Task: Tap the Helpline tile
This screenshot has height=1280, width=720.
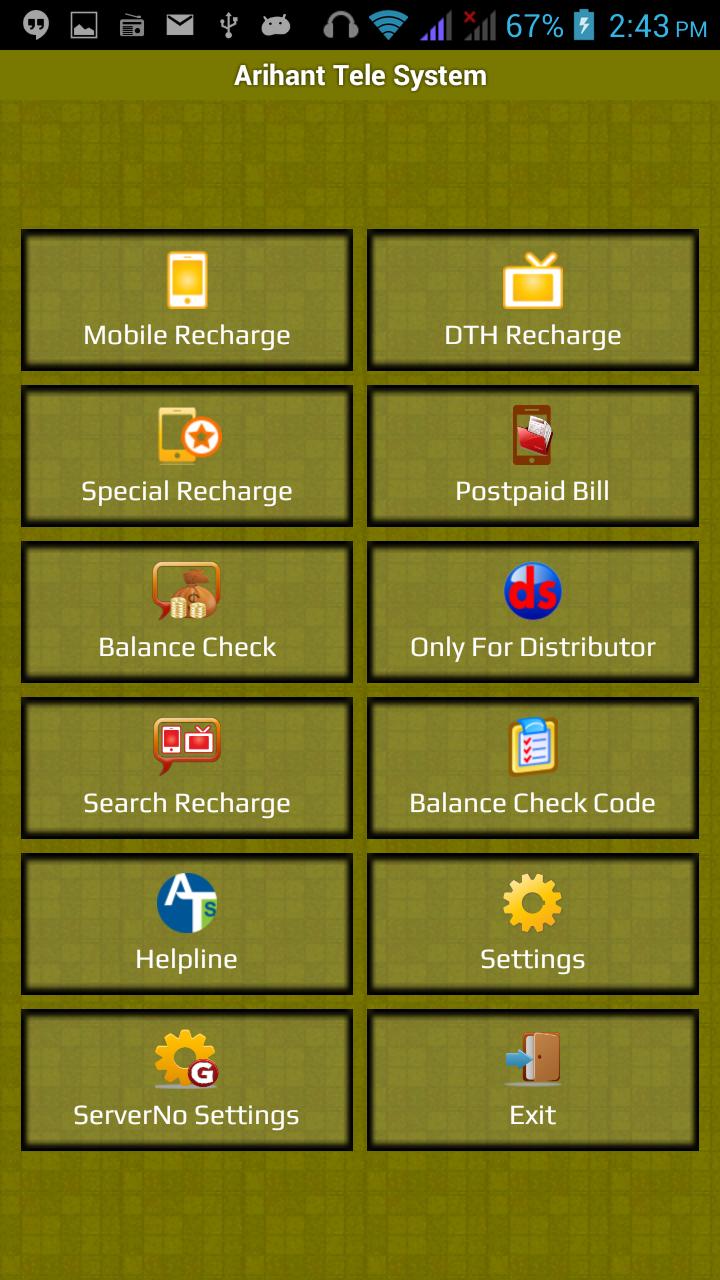Action: 186,924
